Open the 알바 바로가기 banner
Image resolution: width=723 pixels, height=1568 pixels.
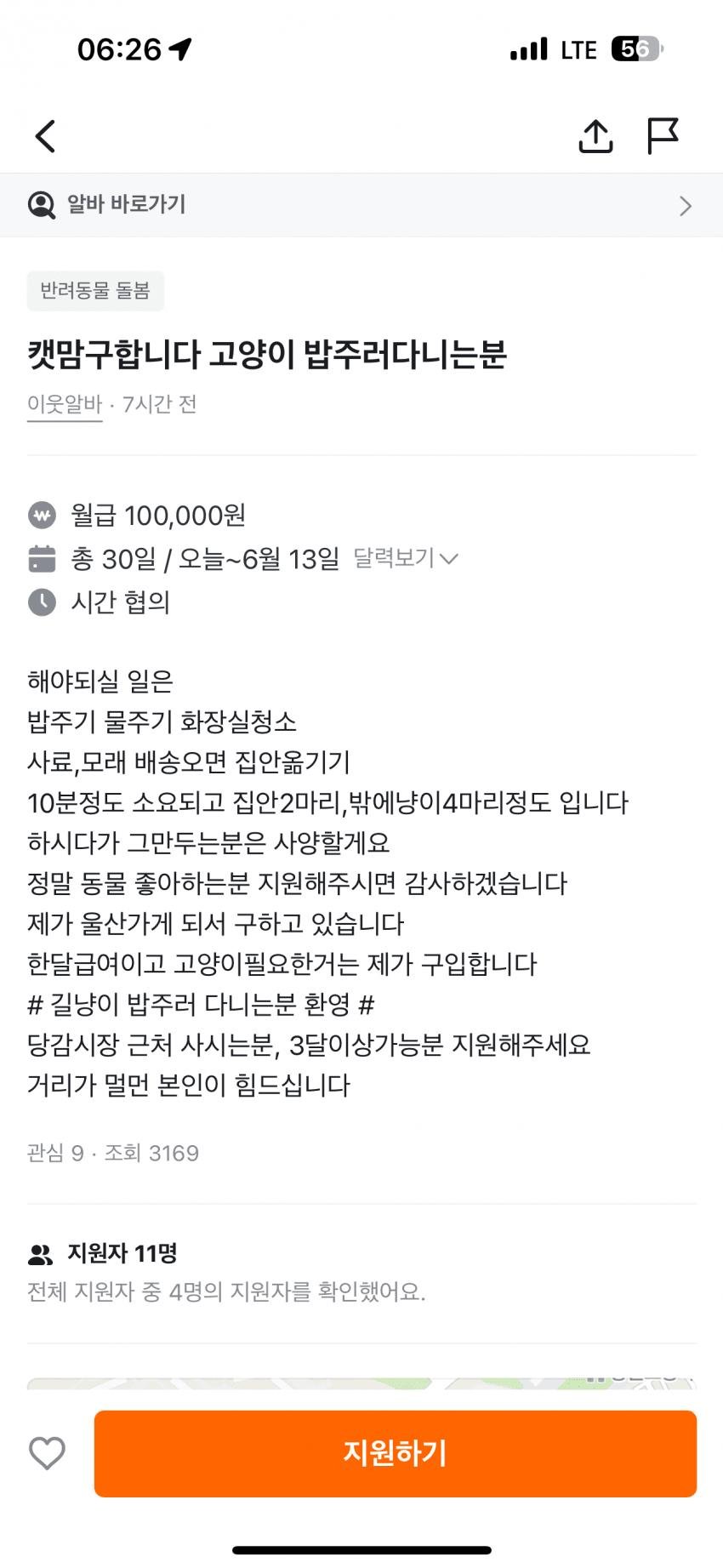[x=361, y=205]
